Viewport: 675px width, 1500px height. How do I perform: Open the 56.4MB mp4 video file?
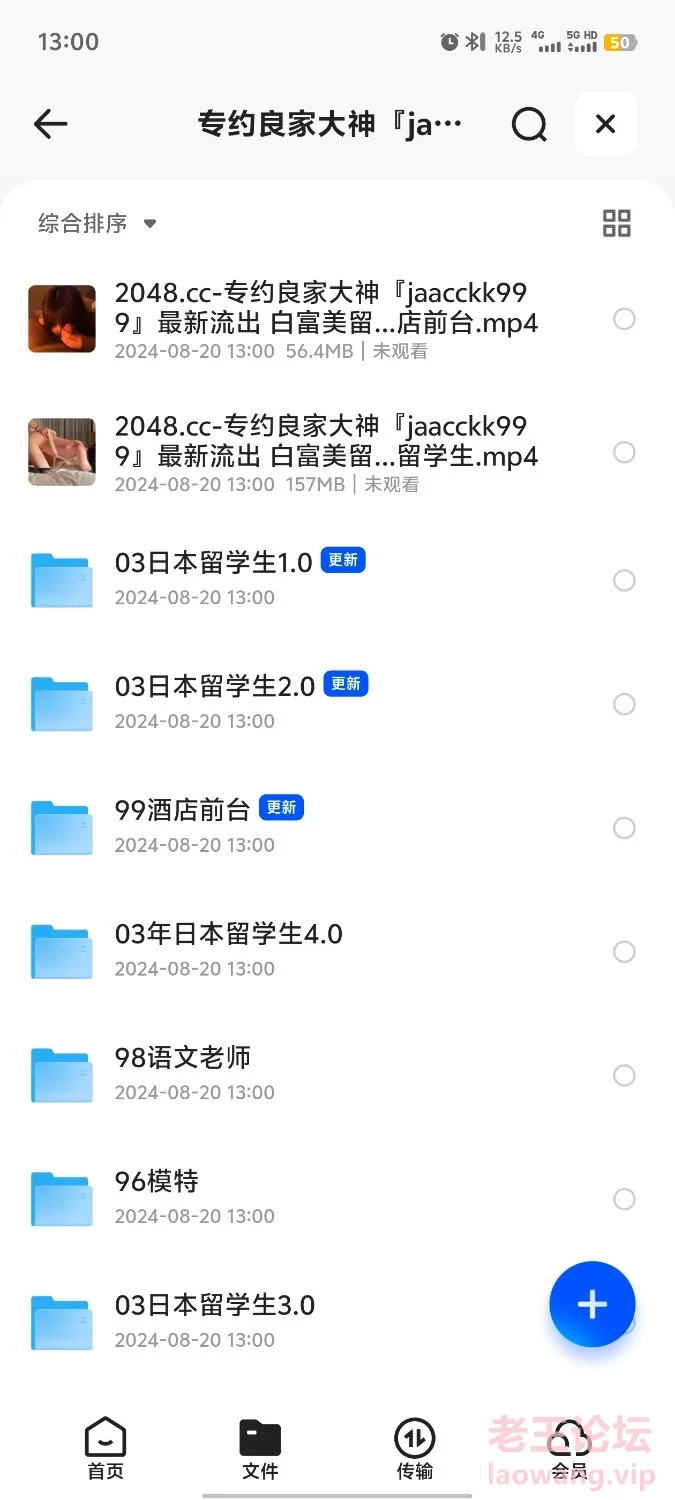tap(326, 320)
